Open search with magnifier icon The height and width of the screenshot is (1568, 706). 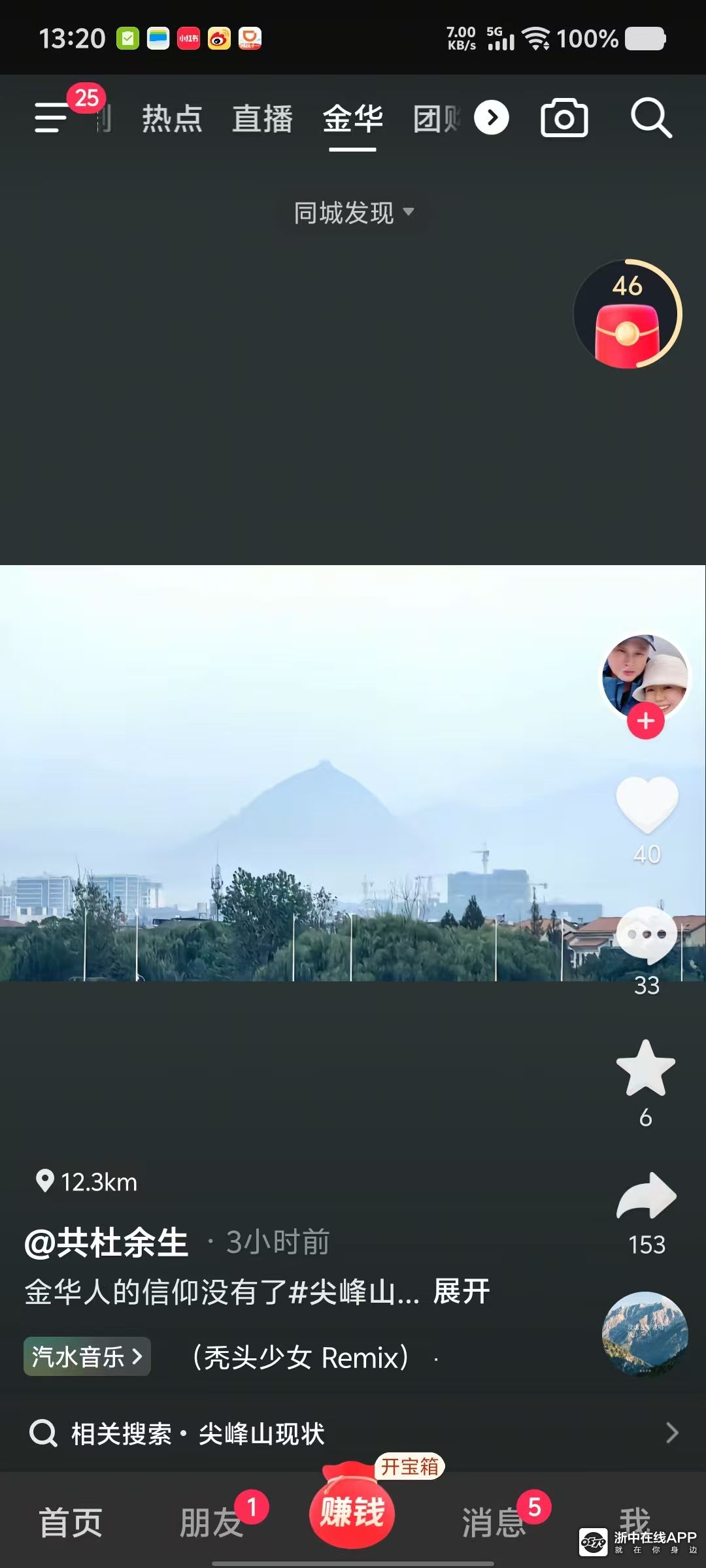point(650,118)
